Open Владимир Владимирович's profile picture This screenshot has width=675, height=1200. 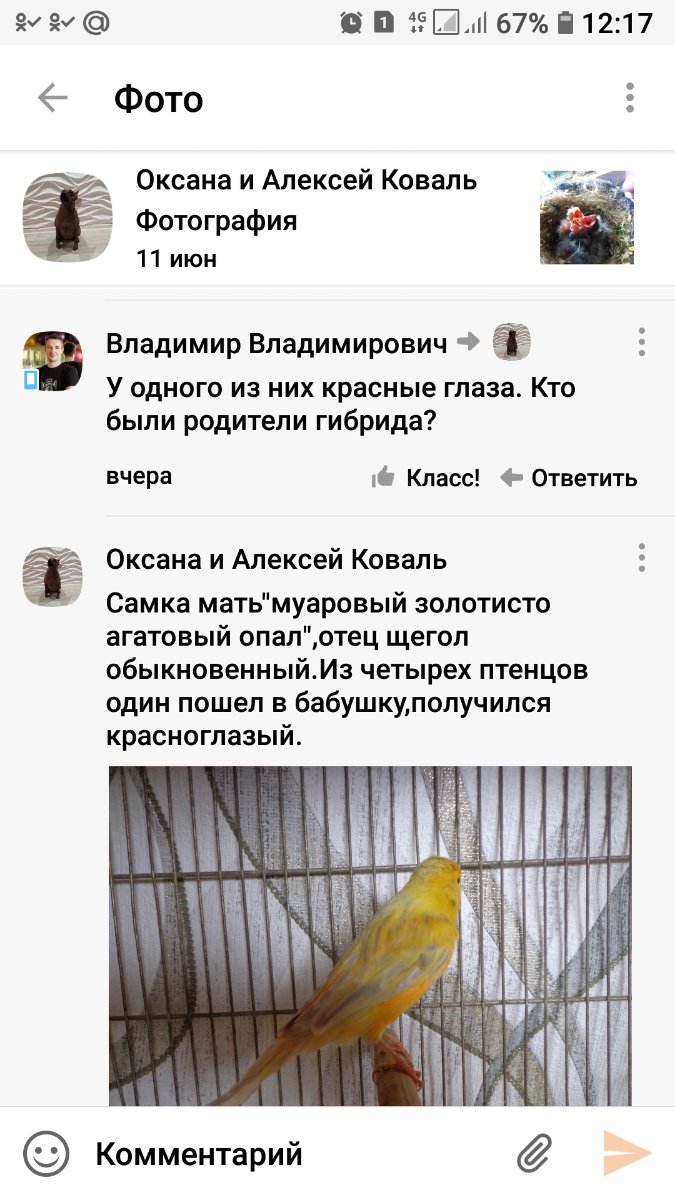coord(52,360)
